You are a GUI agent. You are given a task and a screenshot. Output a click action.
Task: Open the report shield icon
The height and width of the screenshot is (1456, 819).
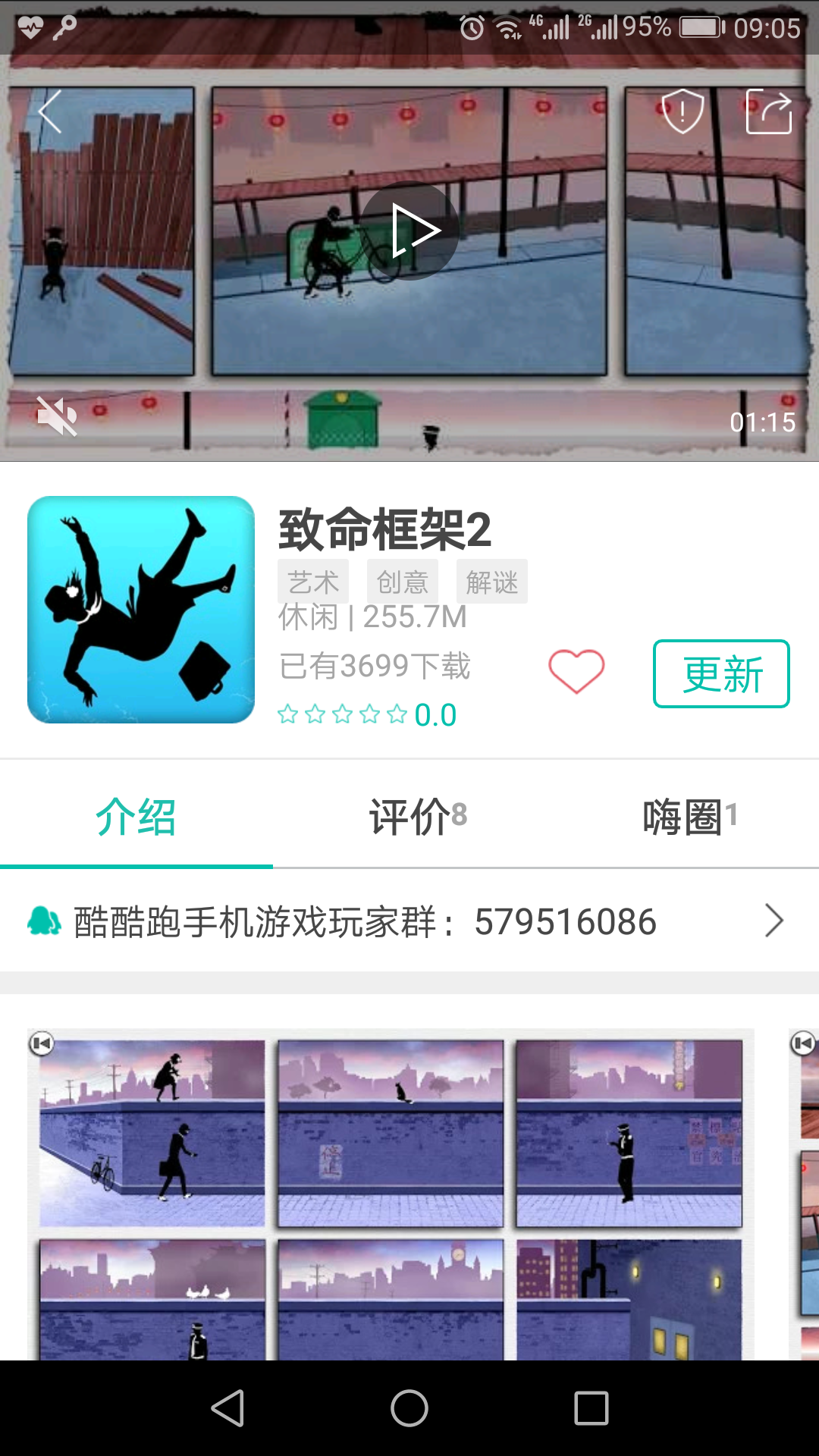[x=682, y=111]
